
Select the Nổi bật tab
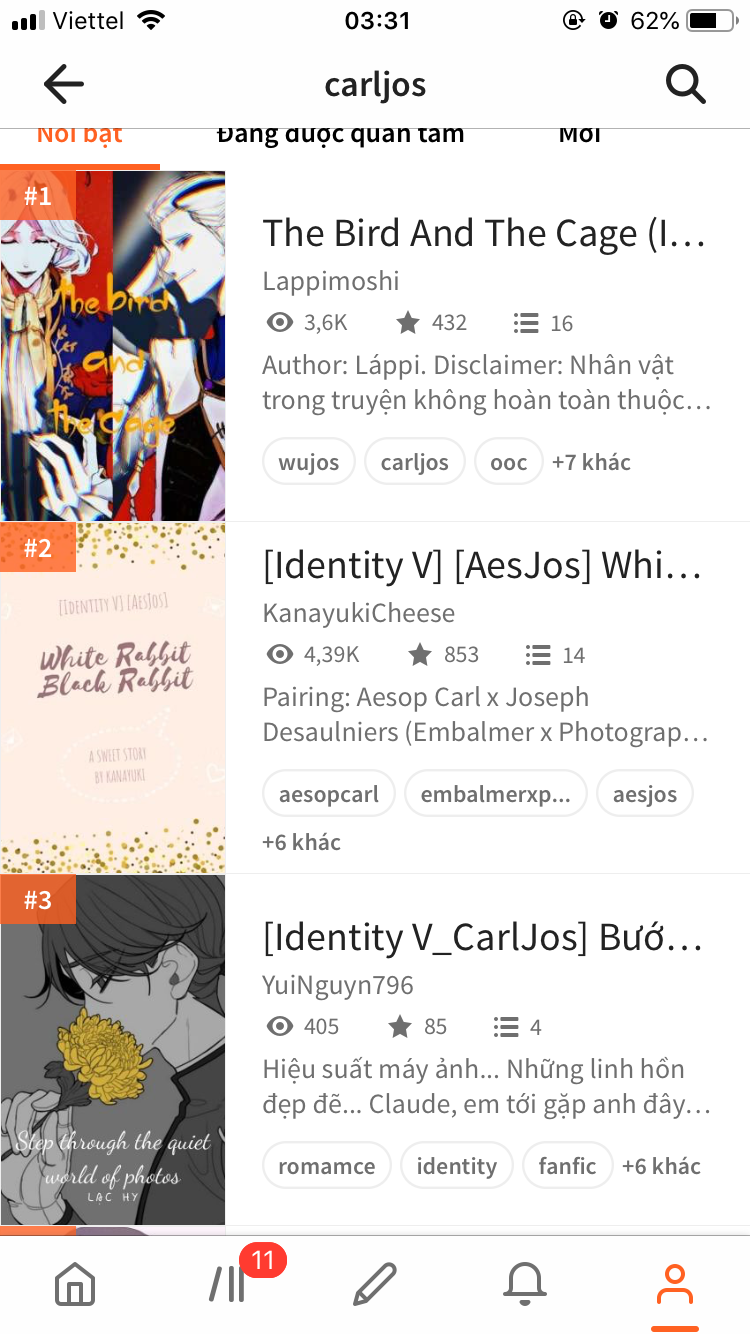tap(80, 134)
